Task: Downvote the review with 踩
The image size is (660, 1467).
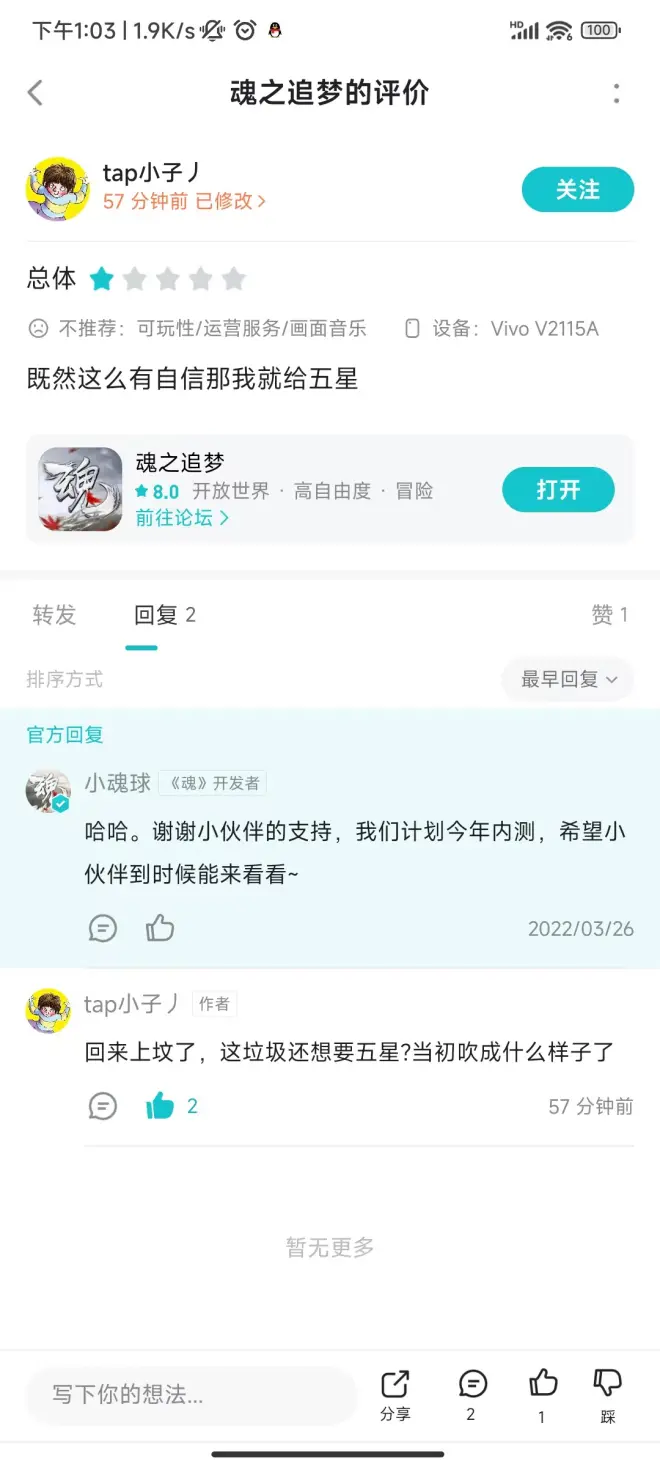Action: click(x=607, y=1395)
